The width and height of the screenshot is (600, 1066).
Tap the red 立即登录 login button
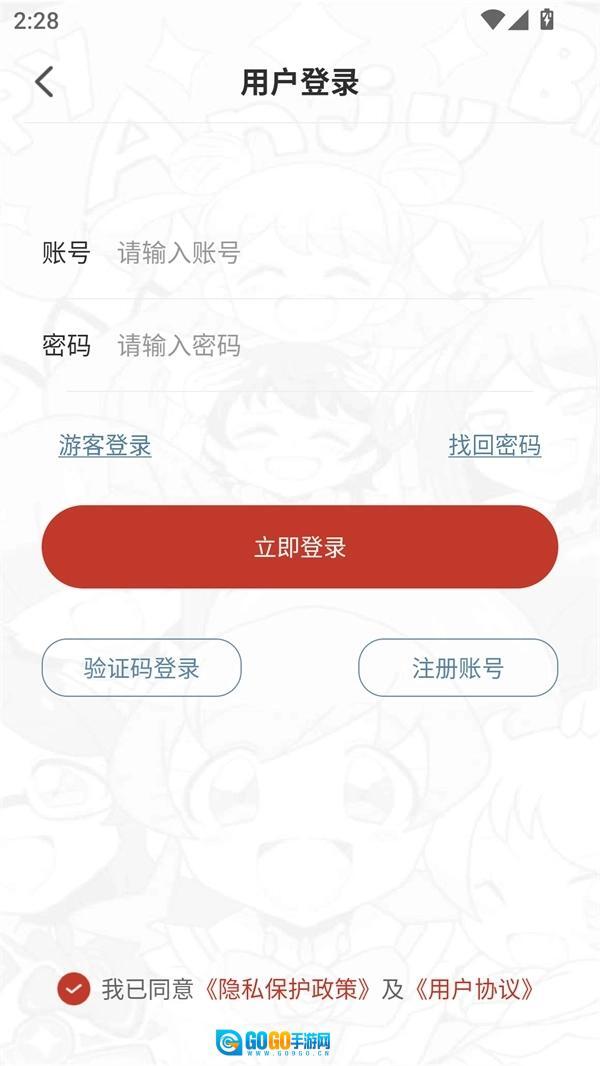(x=300, y=547)
